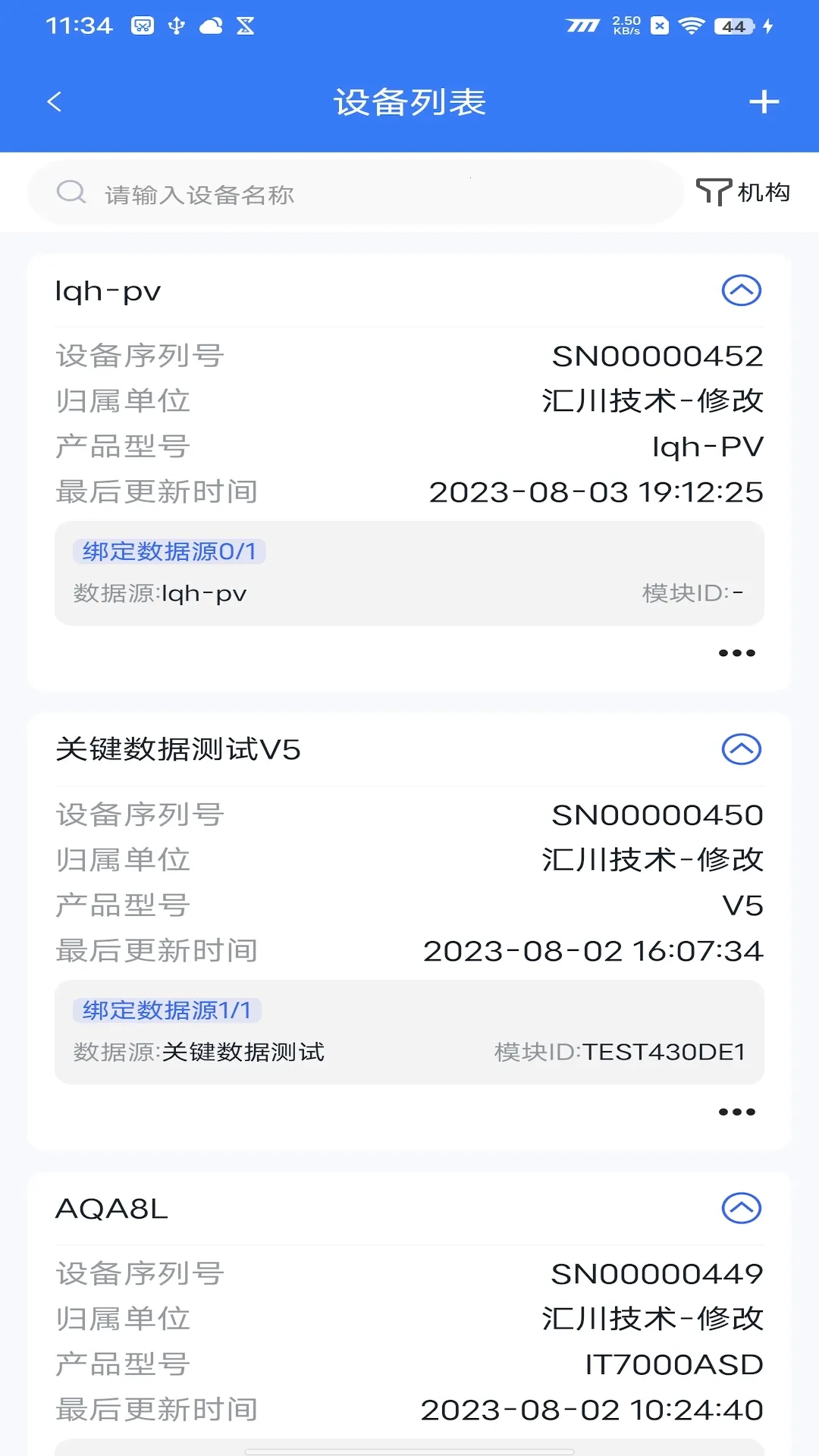This screenshot has width=819, height=1456.
Task: Tap the plus icon to add a device
Action: tap(765, 101)
